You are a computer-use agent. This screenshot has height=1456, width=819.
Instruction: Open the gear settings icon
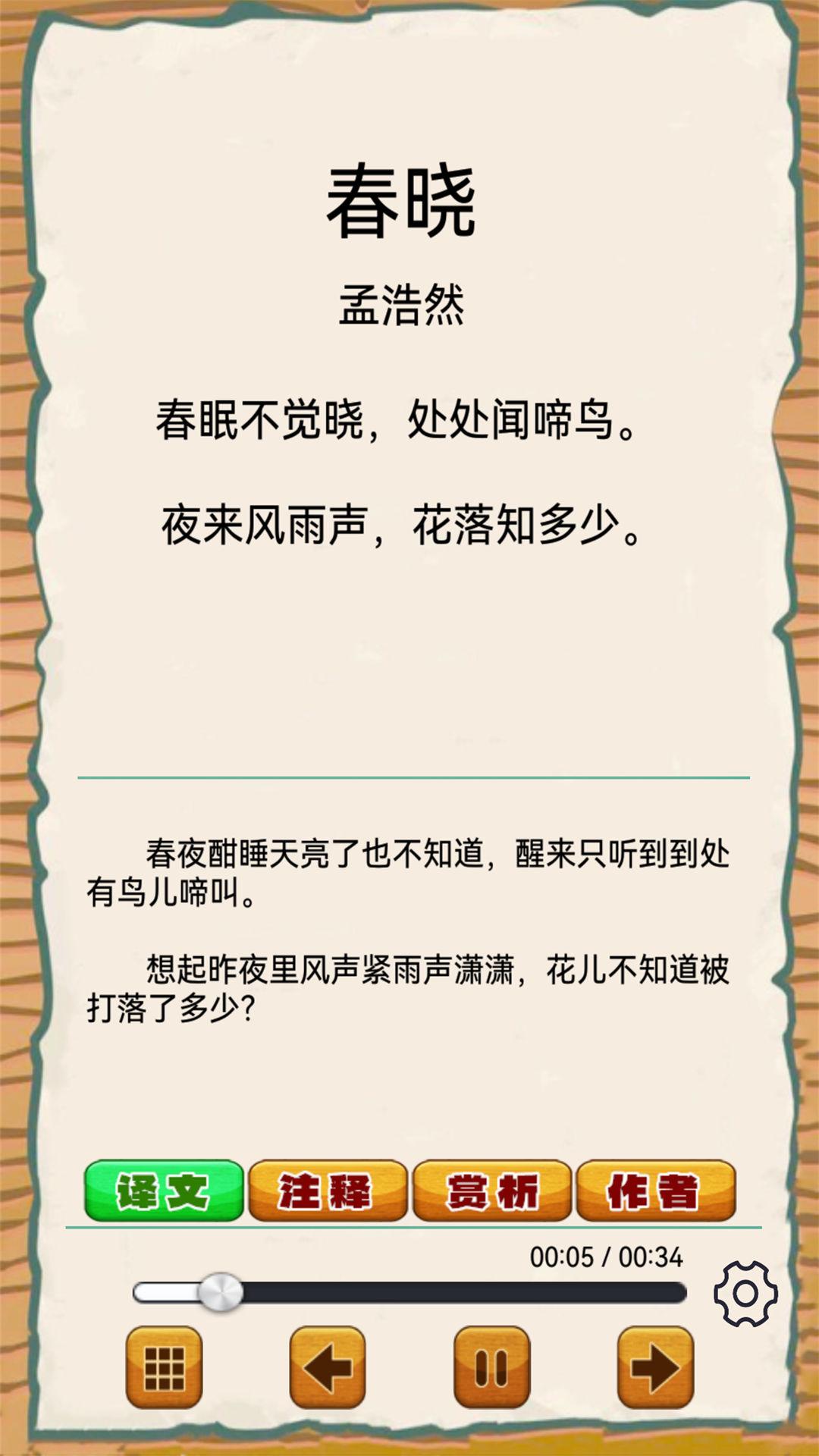click(x=745, y=1294)
